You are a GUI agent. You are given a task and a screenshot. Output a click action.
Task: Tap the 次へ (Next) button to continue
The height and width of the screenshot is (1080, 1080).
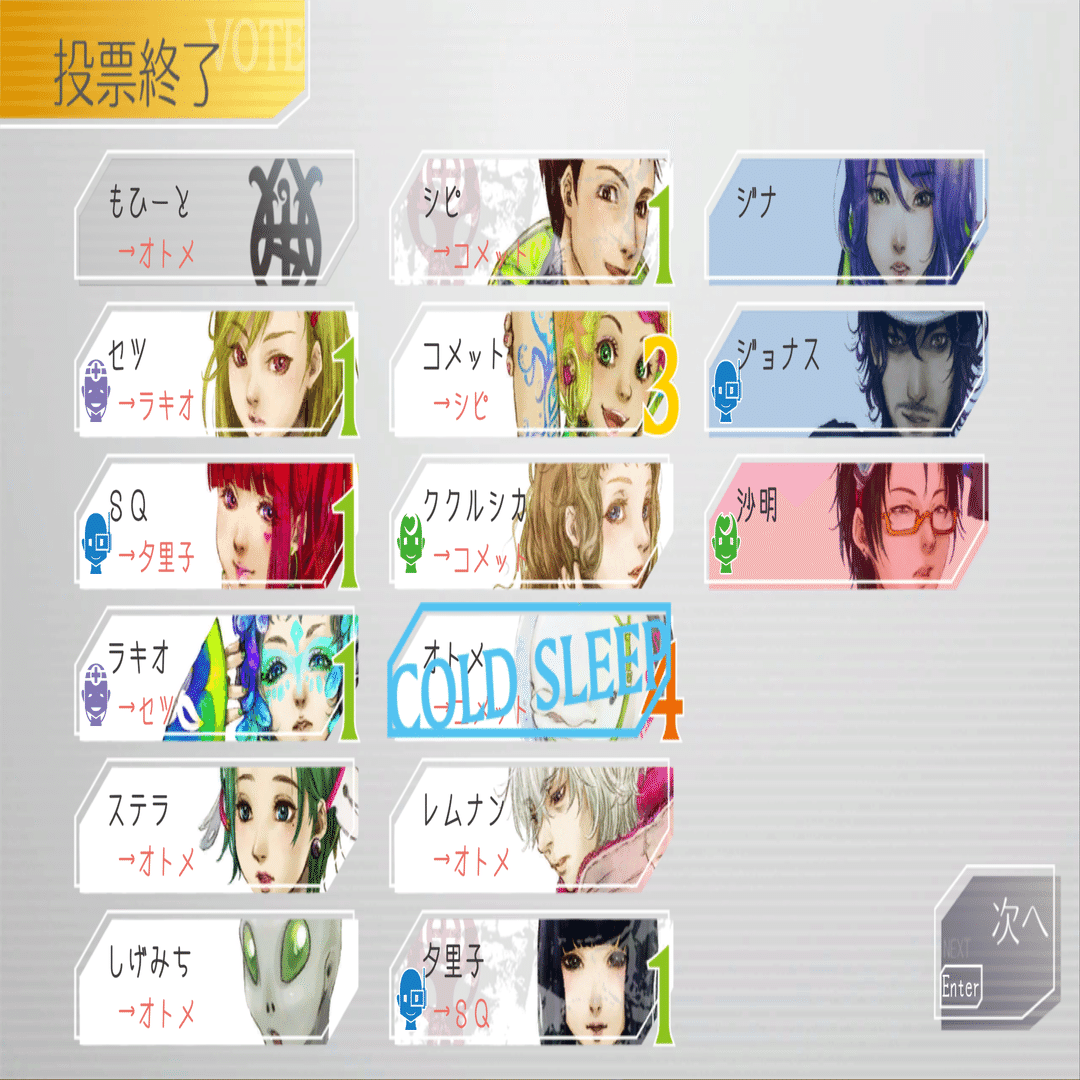click(996, 945)
